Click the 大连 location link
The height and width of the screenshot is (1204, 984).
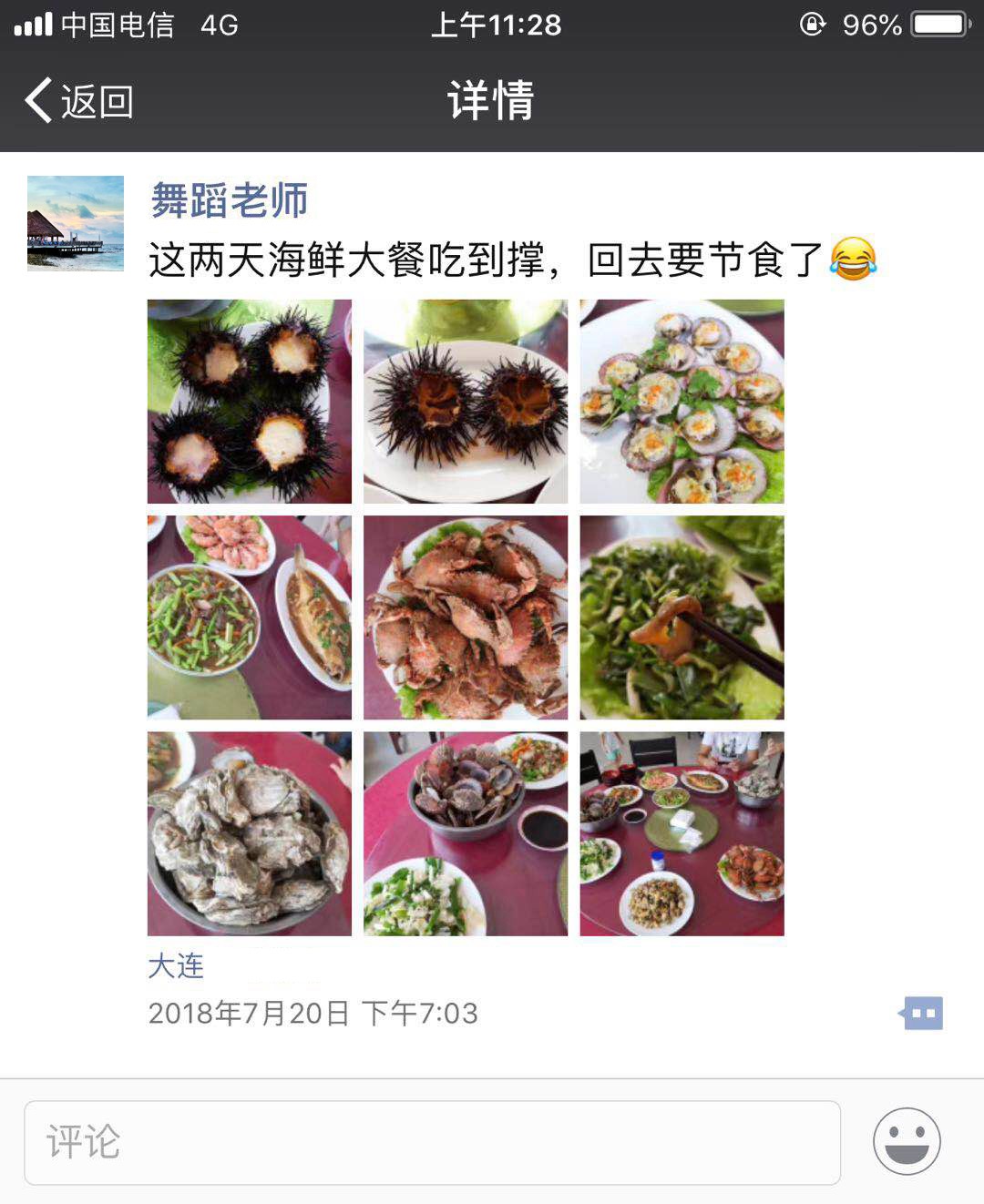pyautogui.click(x=177, y=968)
